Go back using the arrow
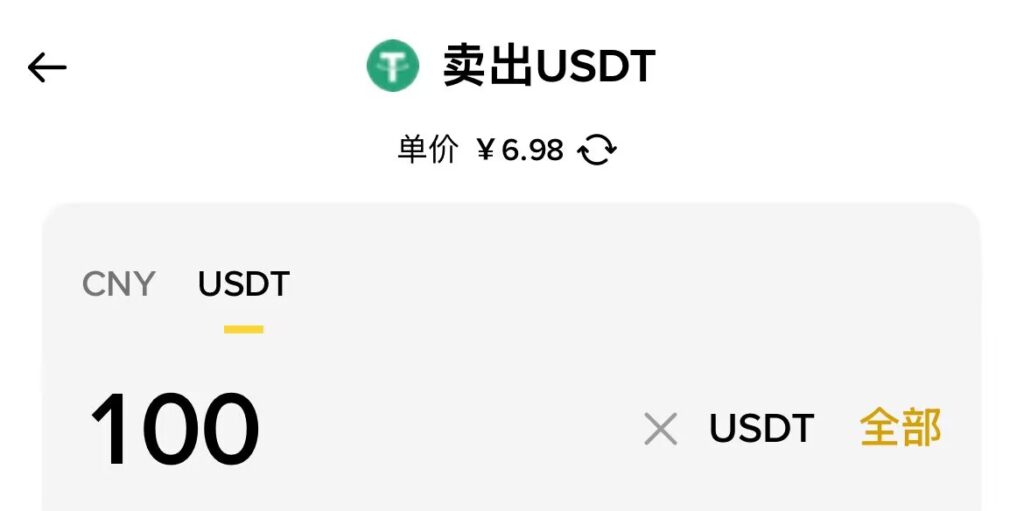This screenshot has width=1024, height=511. pos(47,68)
